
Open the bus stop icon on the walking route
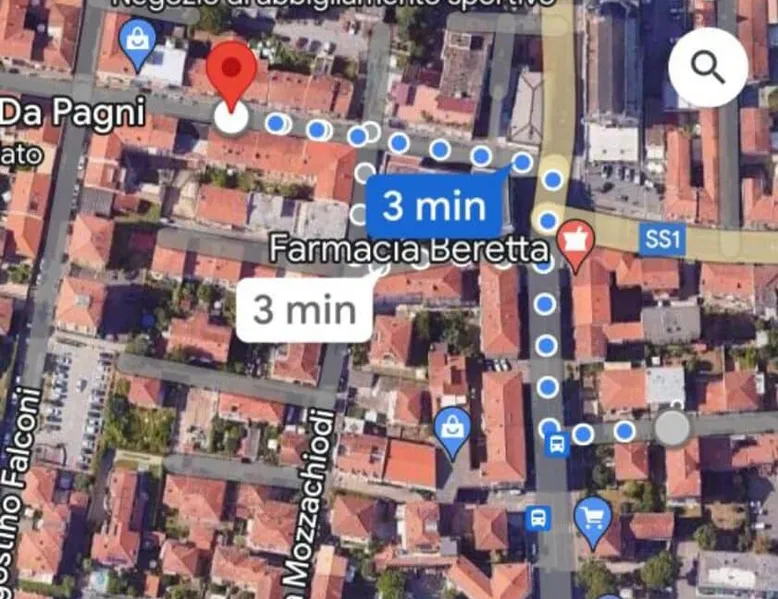point(558,442)
